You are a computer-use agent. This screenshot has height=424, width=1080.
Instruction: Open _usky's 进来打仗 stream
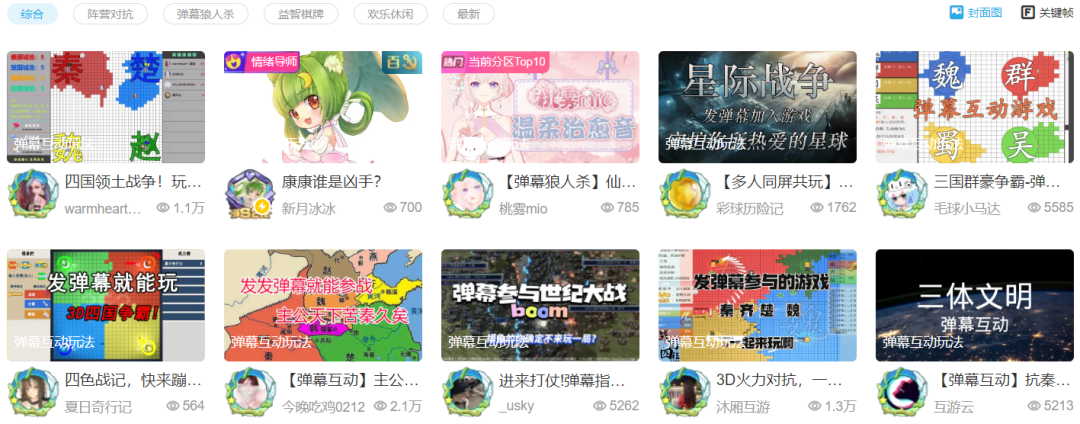click(540, 305)
